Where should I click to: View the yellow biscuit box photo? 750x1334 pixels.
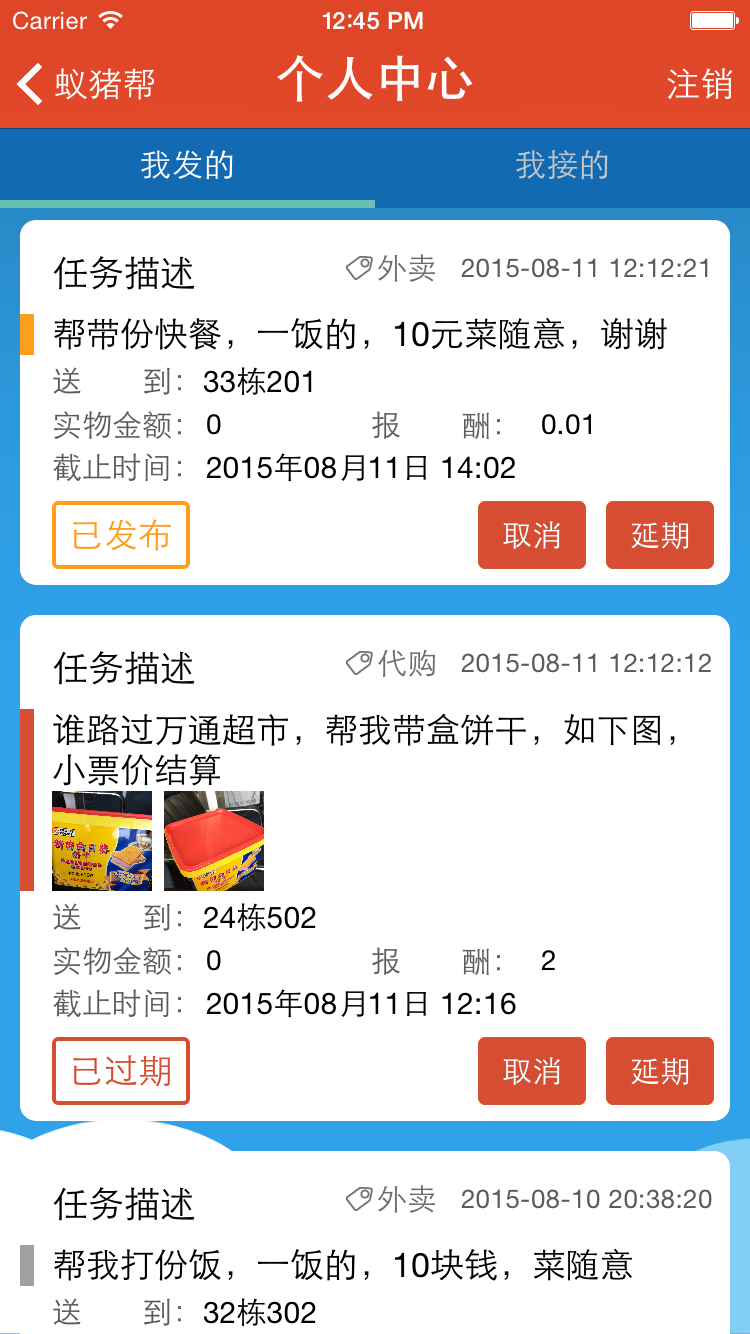point(102,841)
